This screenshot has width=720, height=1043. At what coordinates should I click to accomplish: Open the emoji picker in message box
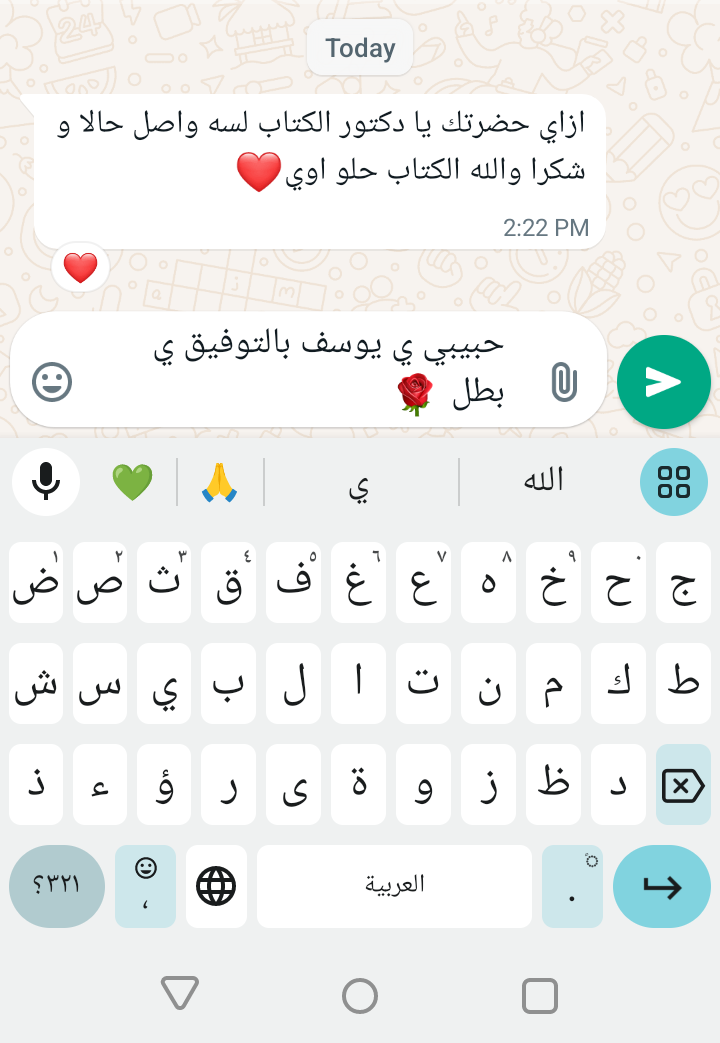tap(52, 382)
